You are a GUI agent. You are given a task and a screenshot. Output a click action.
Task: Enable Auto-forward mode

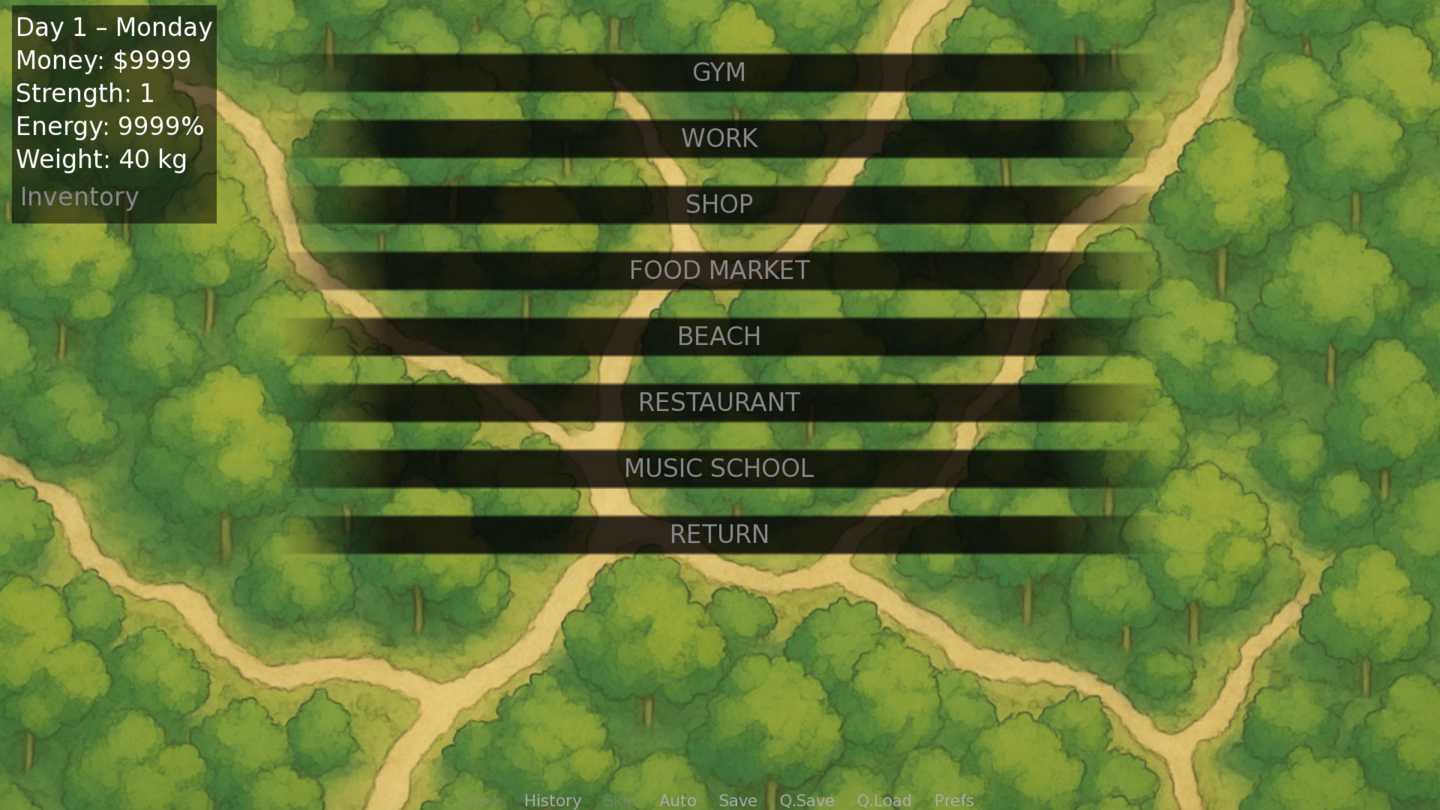click(677, 800)
